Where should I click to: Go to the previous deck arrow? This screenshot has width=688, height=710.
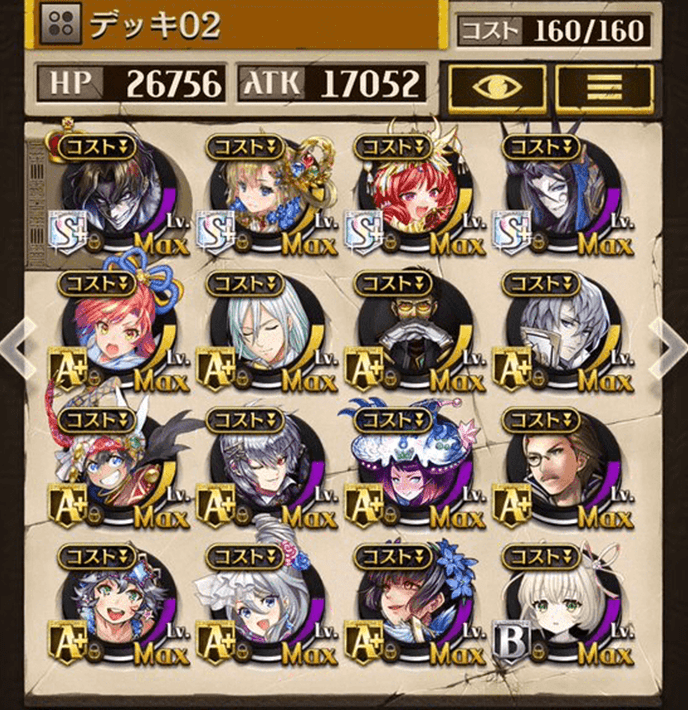14,350
